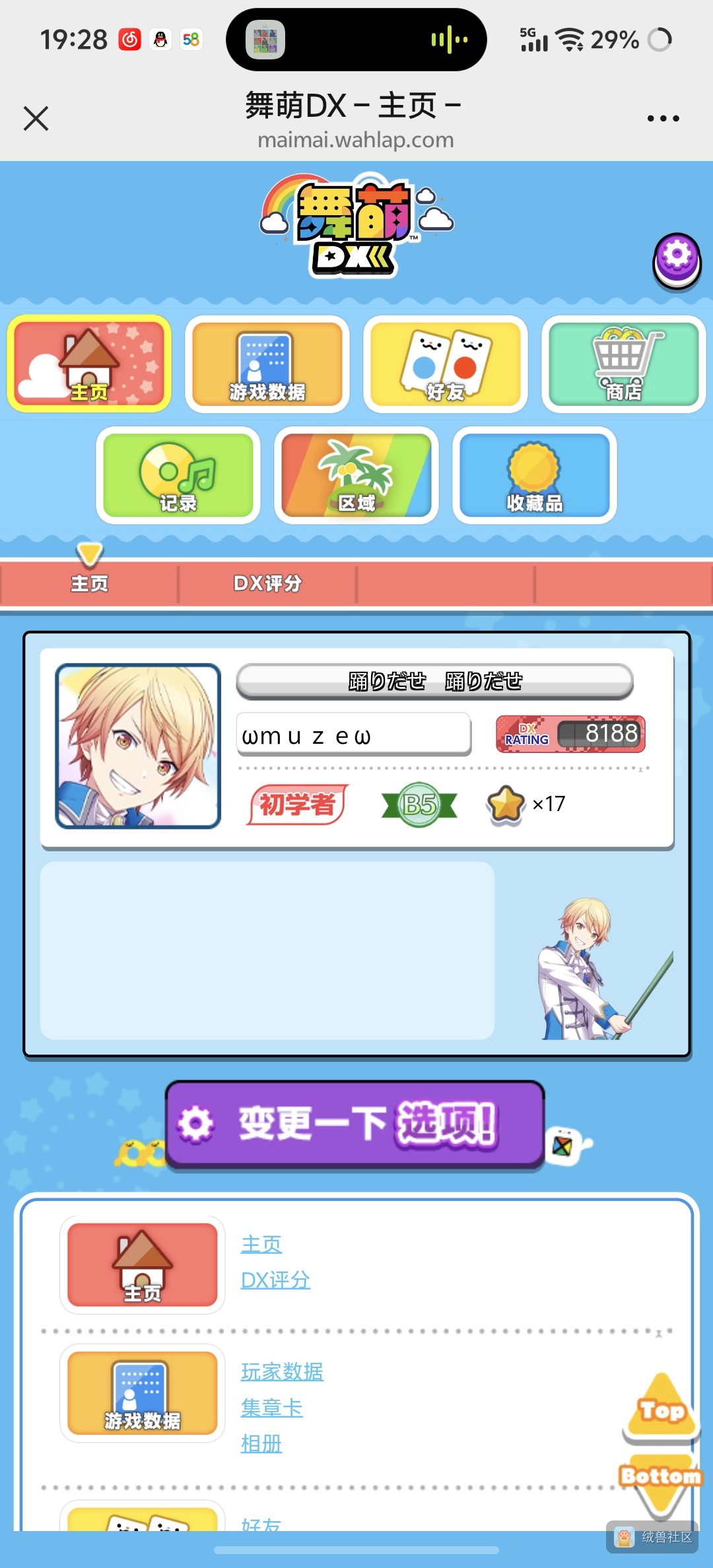Open the 游戏数据 tile in the top menu
The height and width of the screenshot is (1568, 713).
tap(267, 364)
